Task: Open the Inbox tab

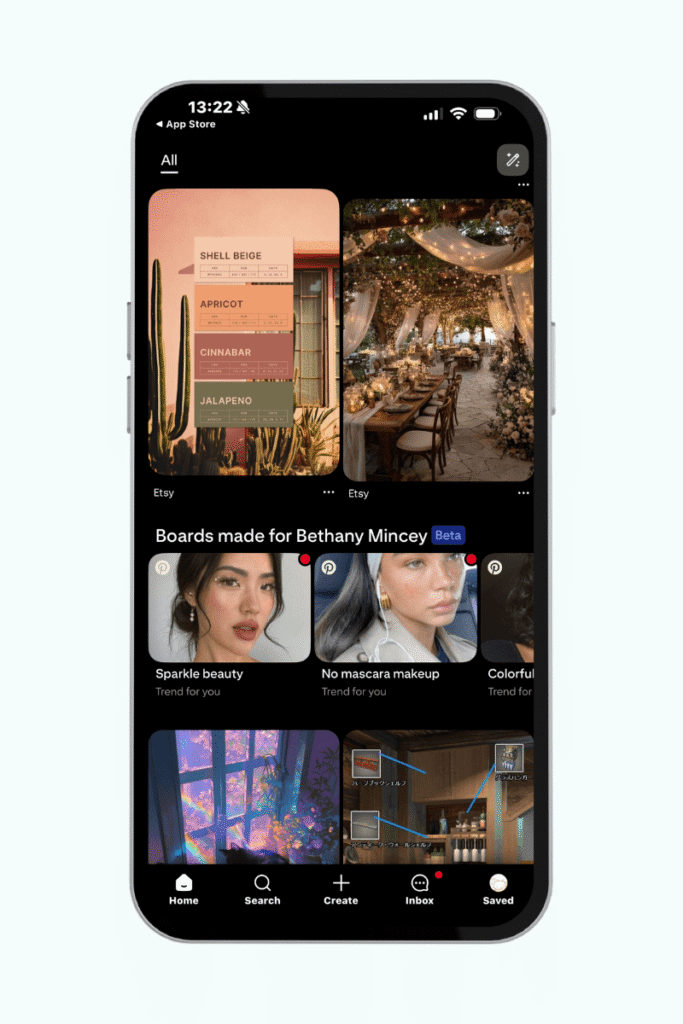Action: pos(420,889)
